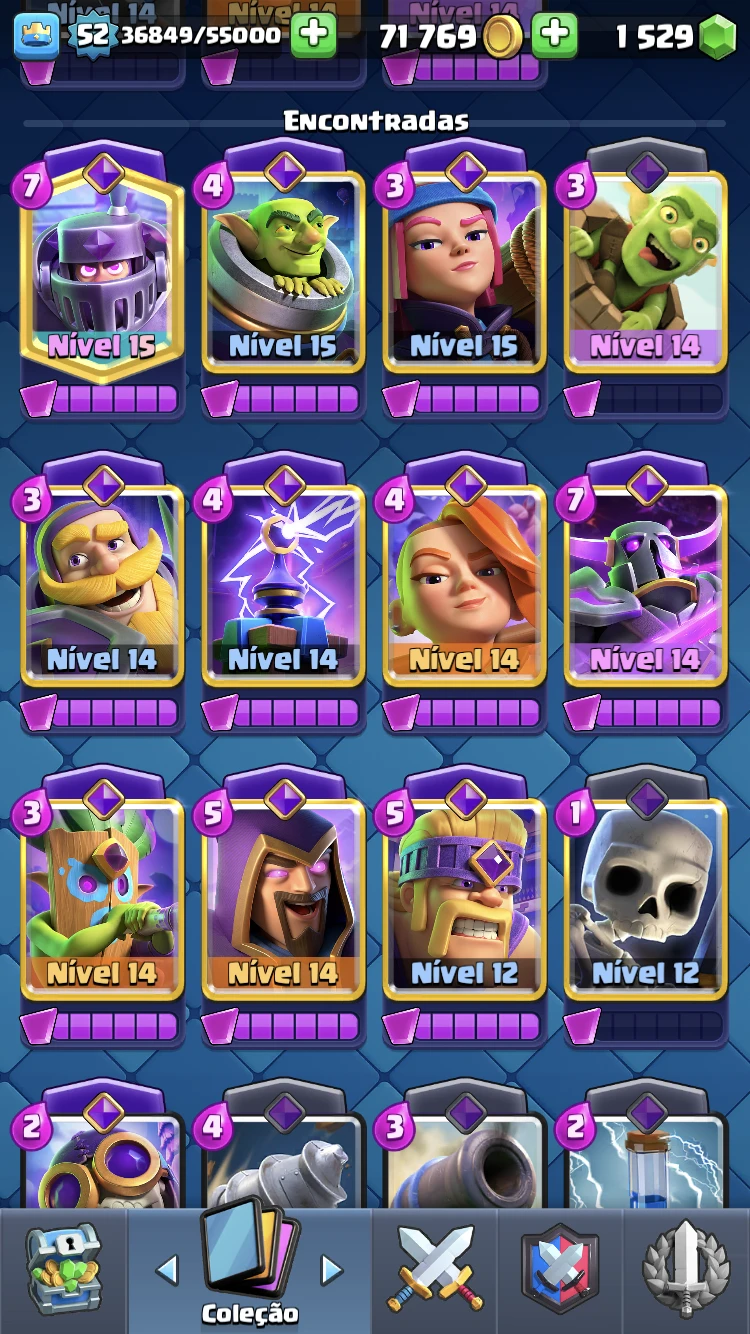Open the clan shield tab
Viewport: 750px width, 1334px height.
click(560, 1270)
